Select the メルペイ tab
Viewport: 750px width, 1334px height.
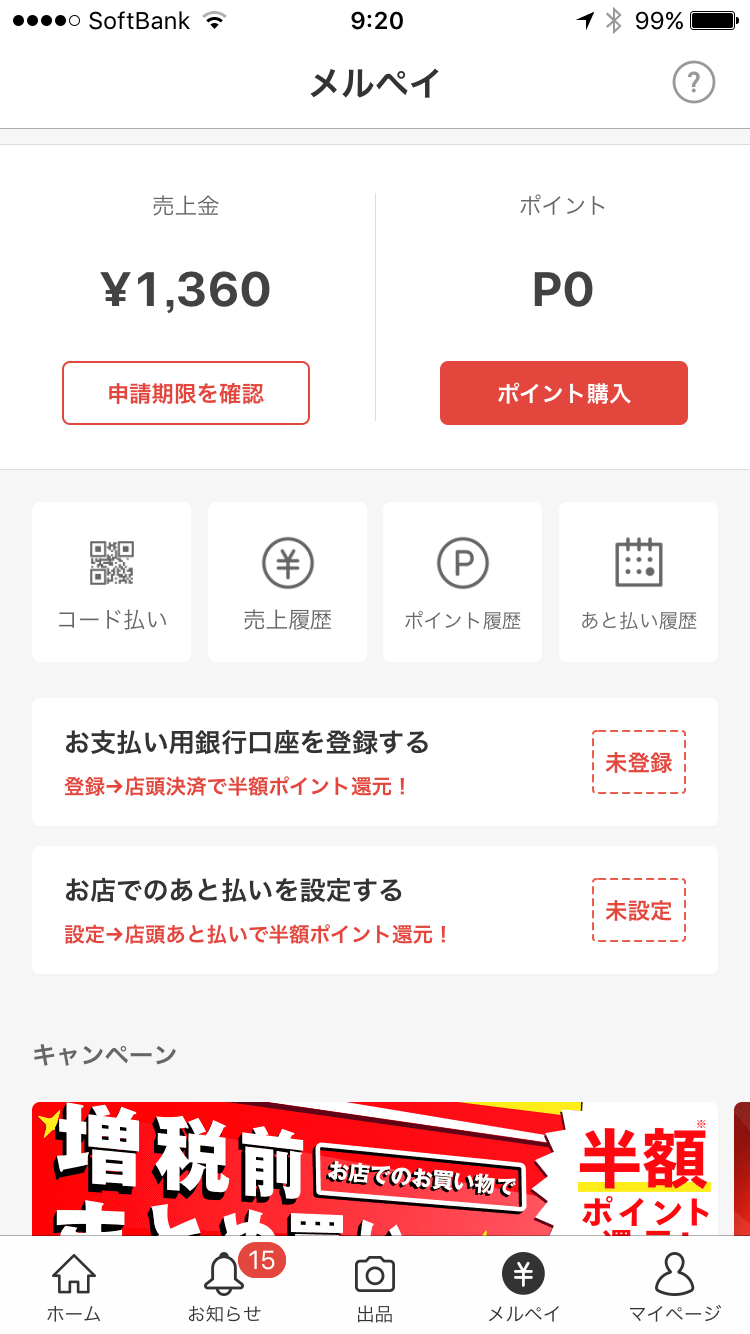pos(523,1286)
